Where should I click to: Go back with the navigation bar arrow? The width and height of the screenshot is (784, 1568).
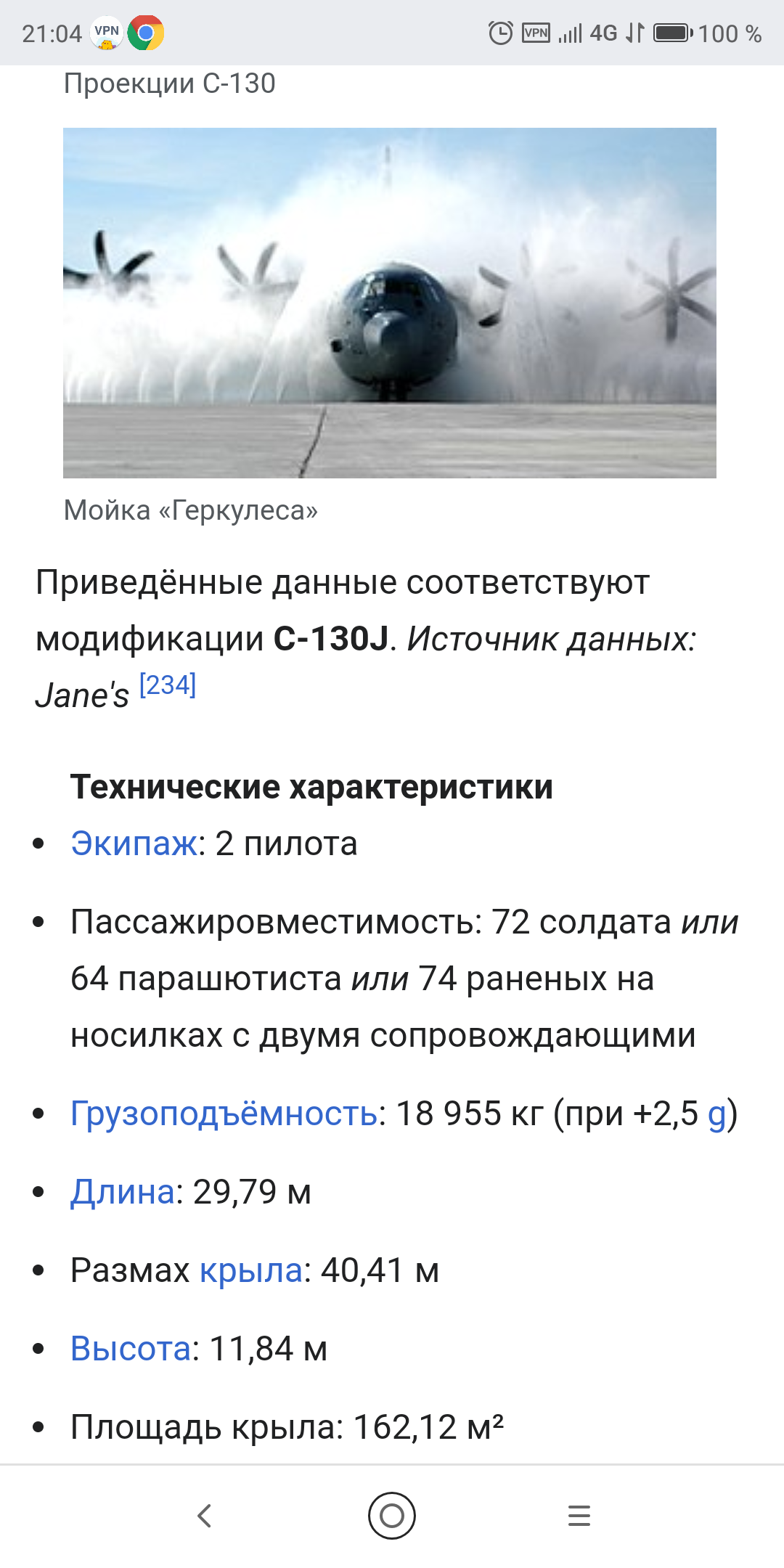click(205, 1516)
